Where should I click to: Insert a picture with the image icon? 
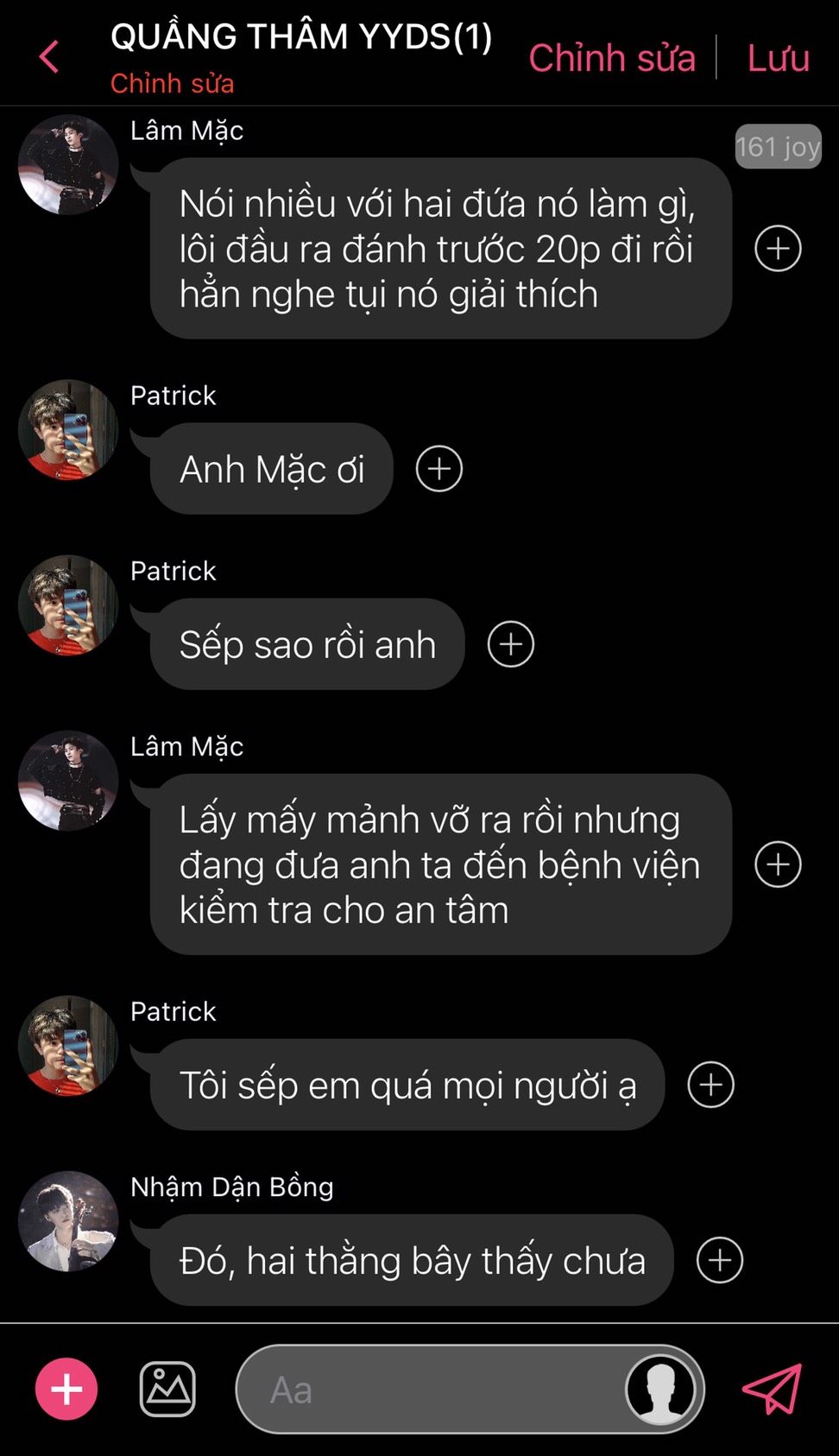coord(167,1389)
